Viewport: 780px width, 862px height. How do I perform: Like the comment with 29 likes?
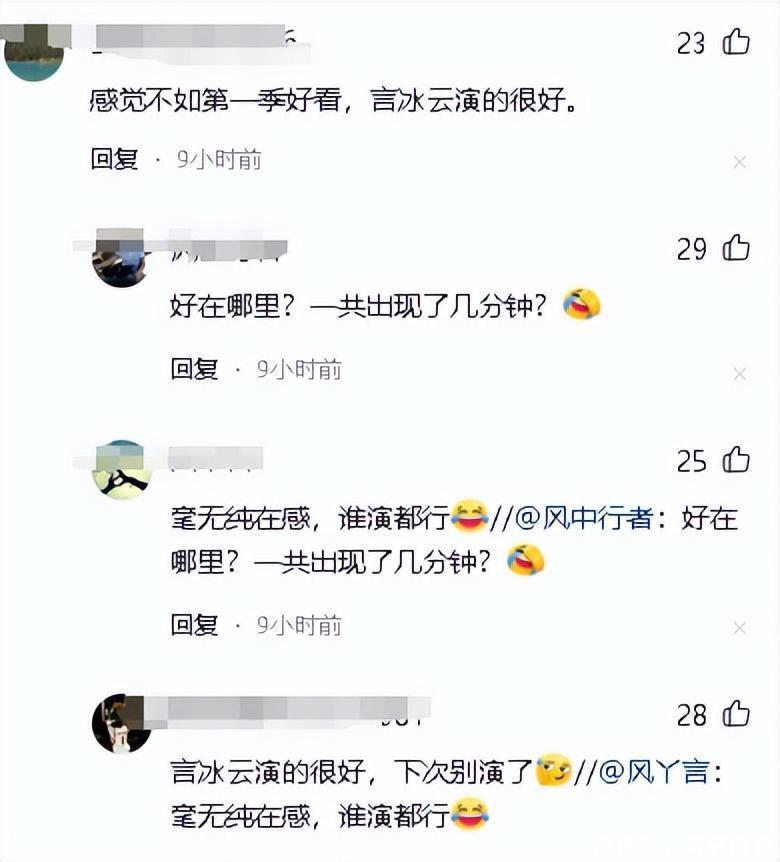point(737,248)
